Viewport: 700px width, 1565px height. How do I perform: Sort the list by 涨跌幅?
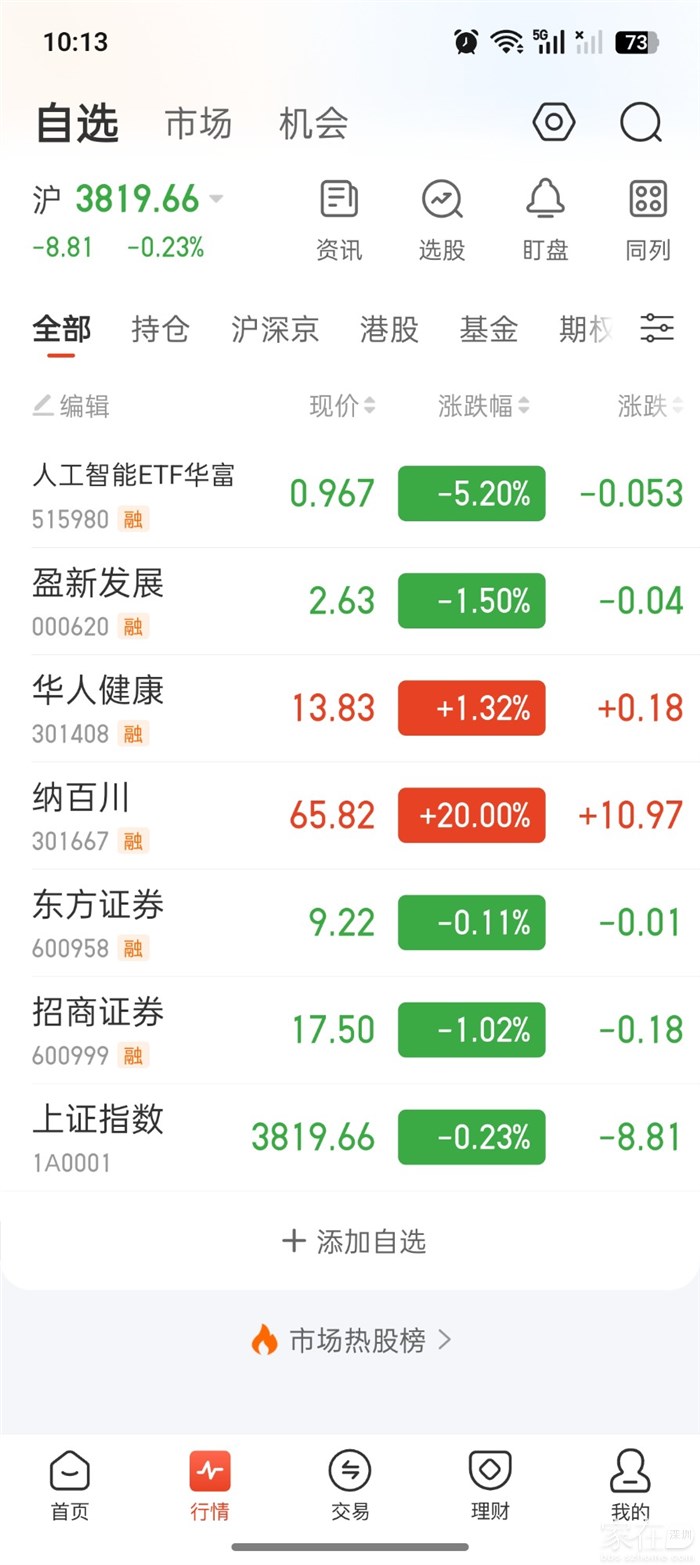tap(484, 406)
